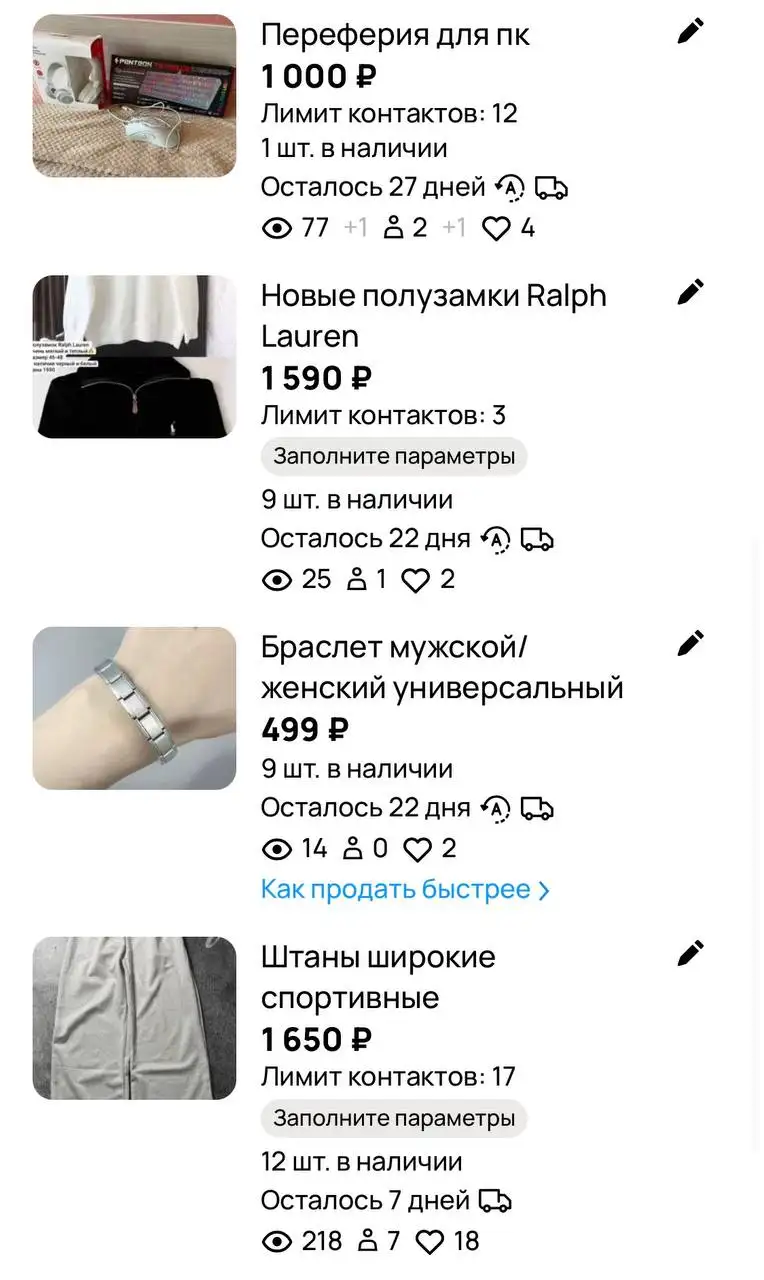Open the bracelet listing thumbnail photo
The image size is (764, 1280).
click(x=134, y=707)
